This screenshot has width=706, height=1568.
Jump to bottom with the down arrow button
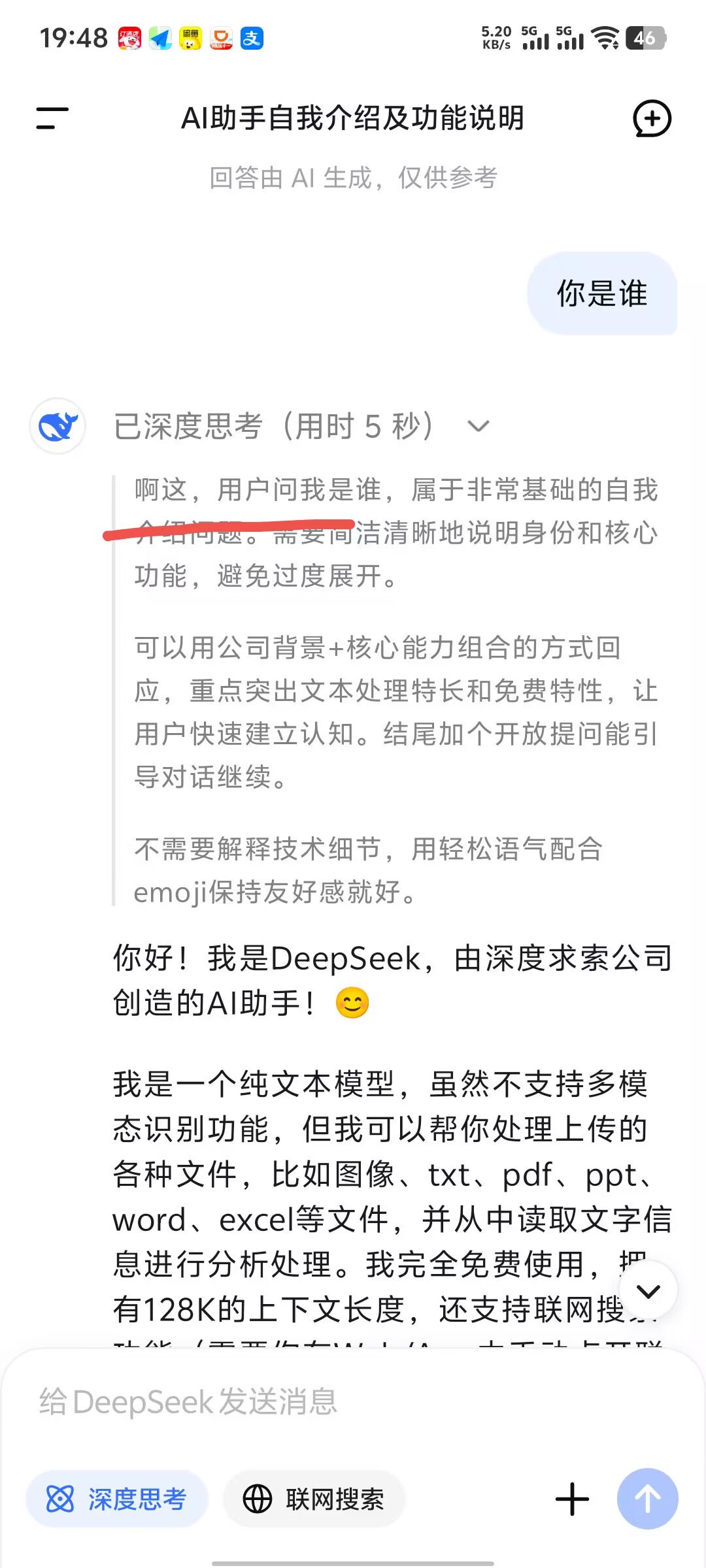(648, 1291)
